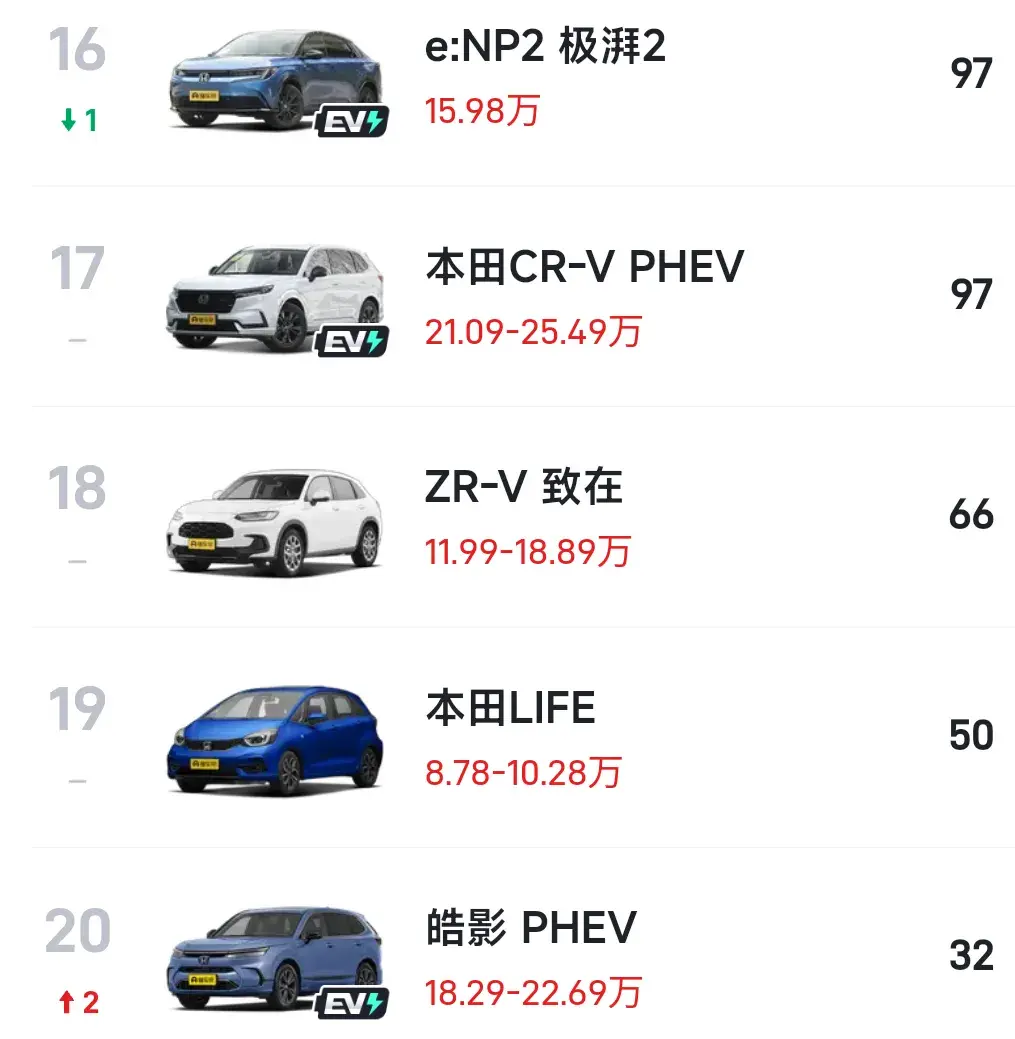
Task: Click the price range 8.78-10.28万
Action: click(x=523, y=773)
